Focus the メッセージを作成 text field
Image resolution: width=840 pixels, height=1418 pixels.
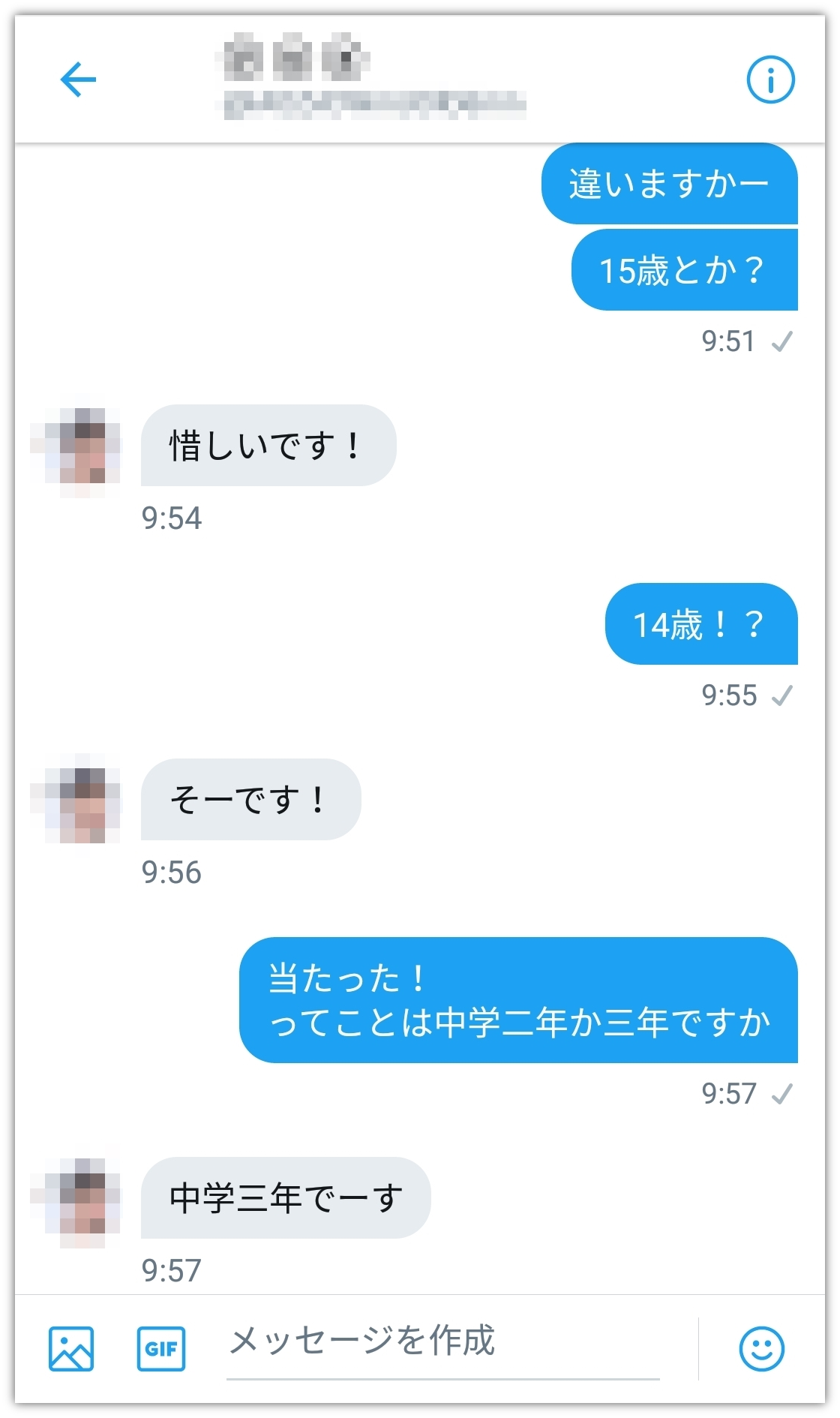pos(442,1343)
